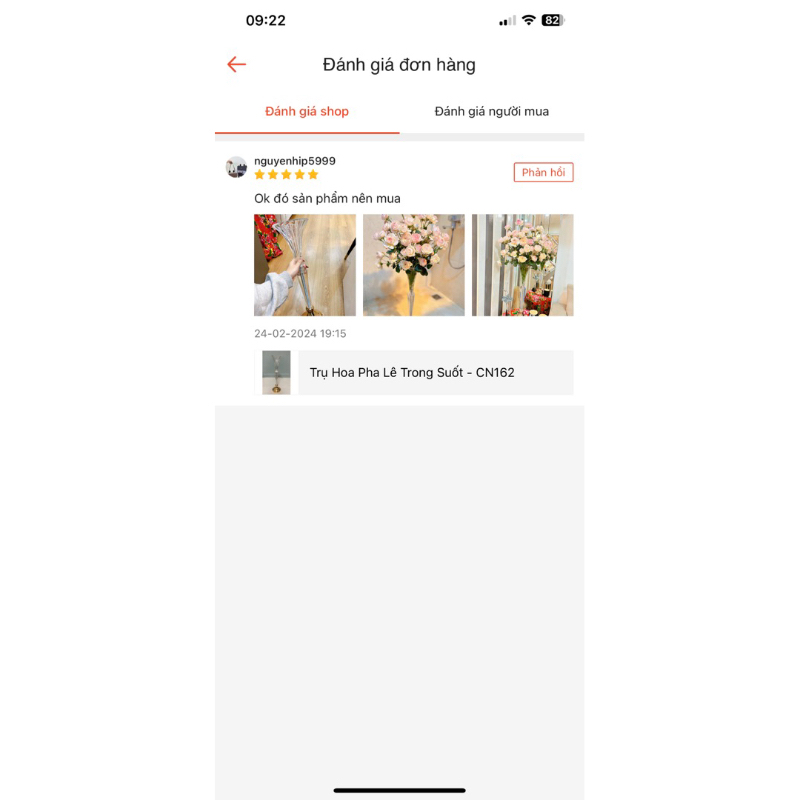
Task: View third review photo of the flower stand
Action: (x=522, y=265)
